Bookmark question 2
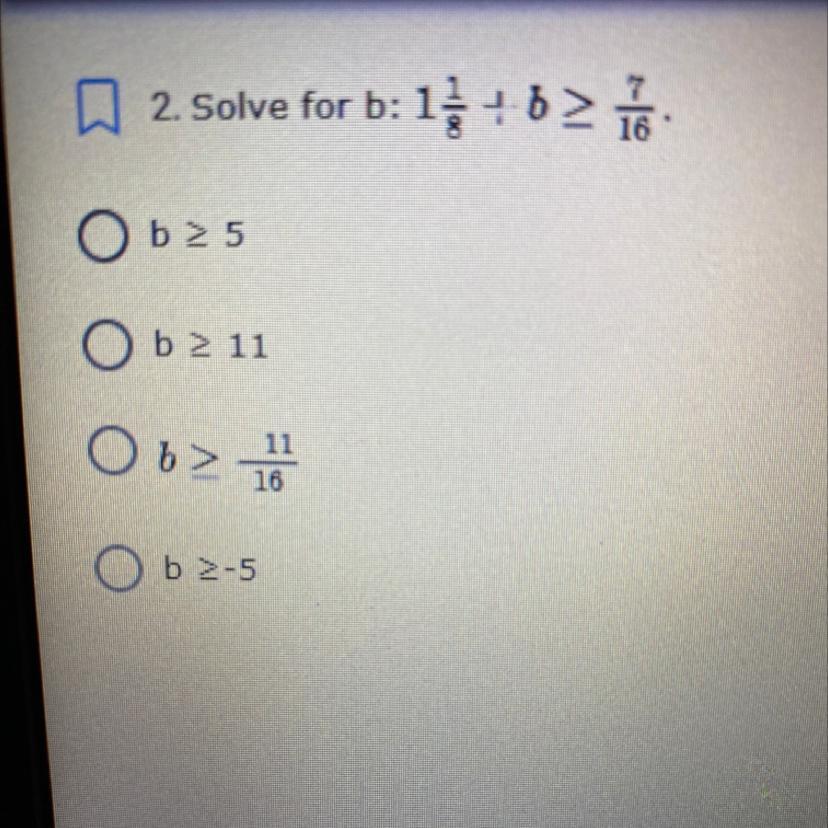 [99, 110]
